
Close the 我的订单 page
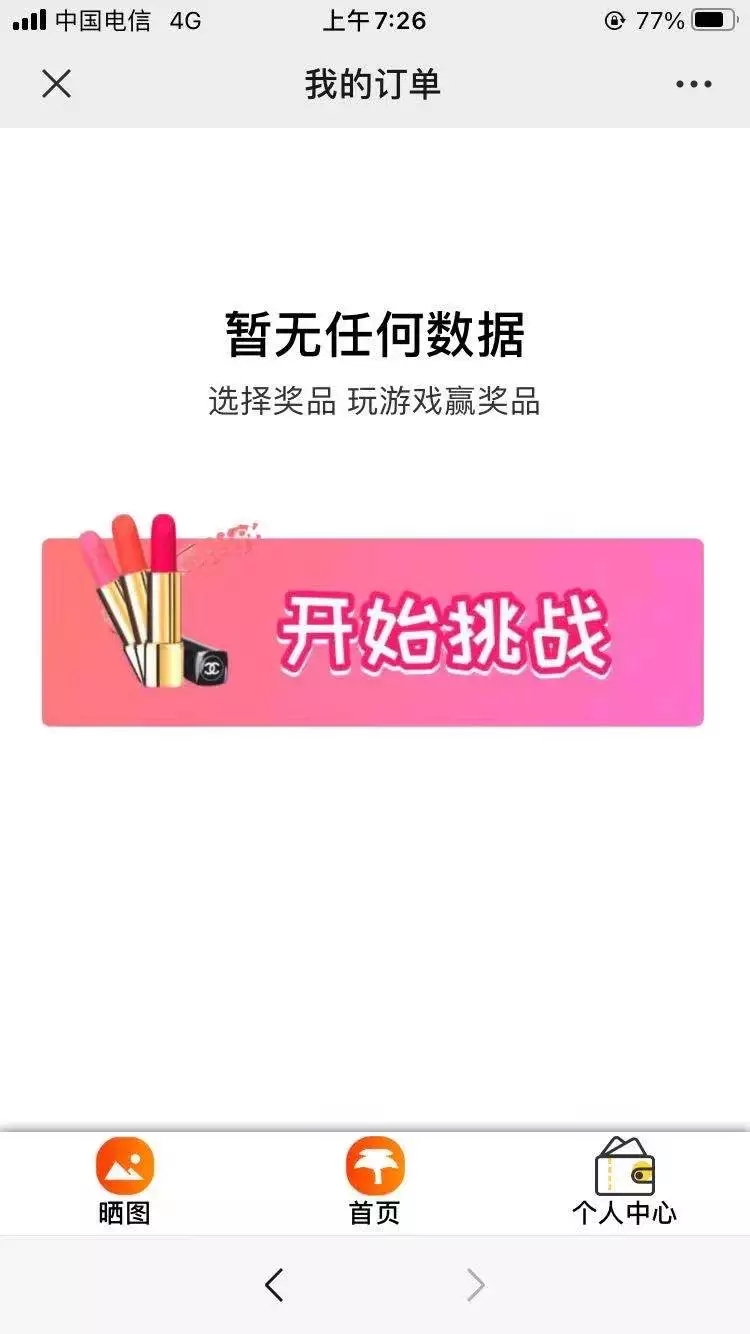57,84
